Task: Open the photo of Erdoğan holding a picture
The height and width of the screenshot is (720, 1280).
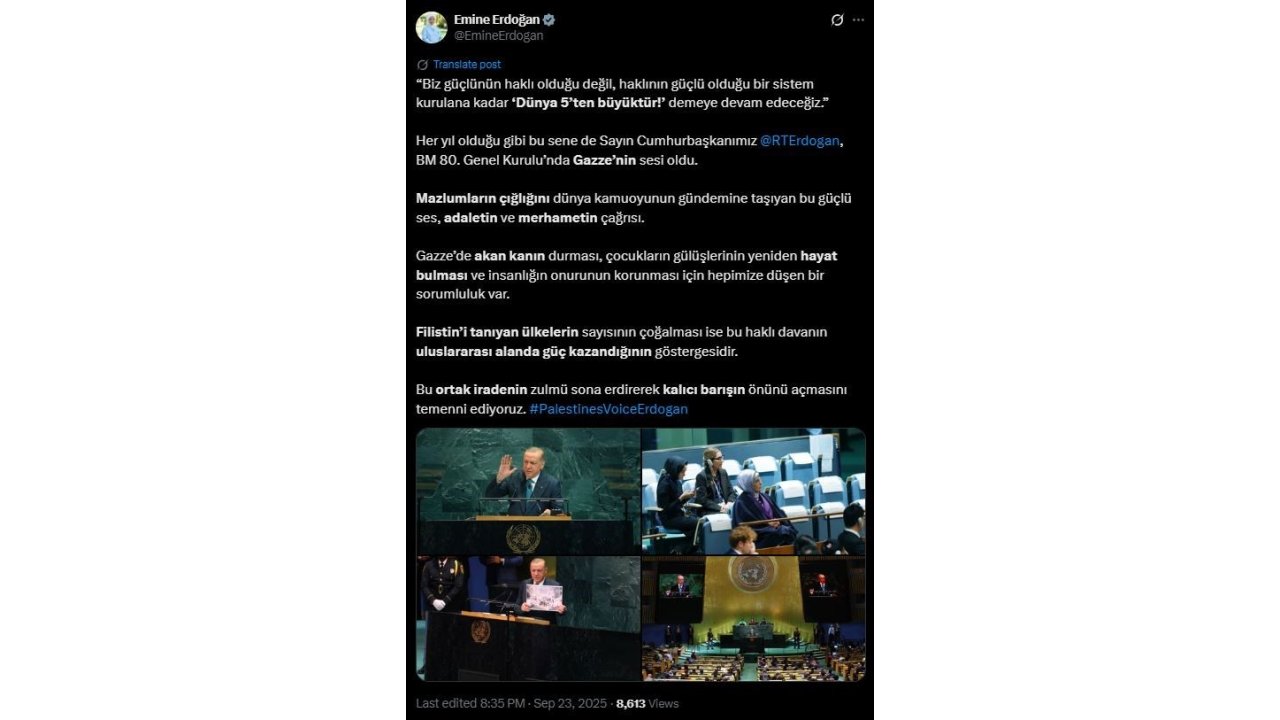Action: 528,619
